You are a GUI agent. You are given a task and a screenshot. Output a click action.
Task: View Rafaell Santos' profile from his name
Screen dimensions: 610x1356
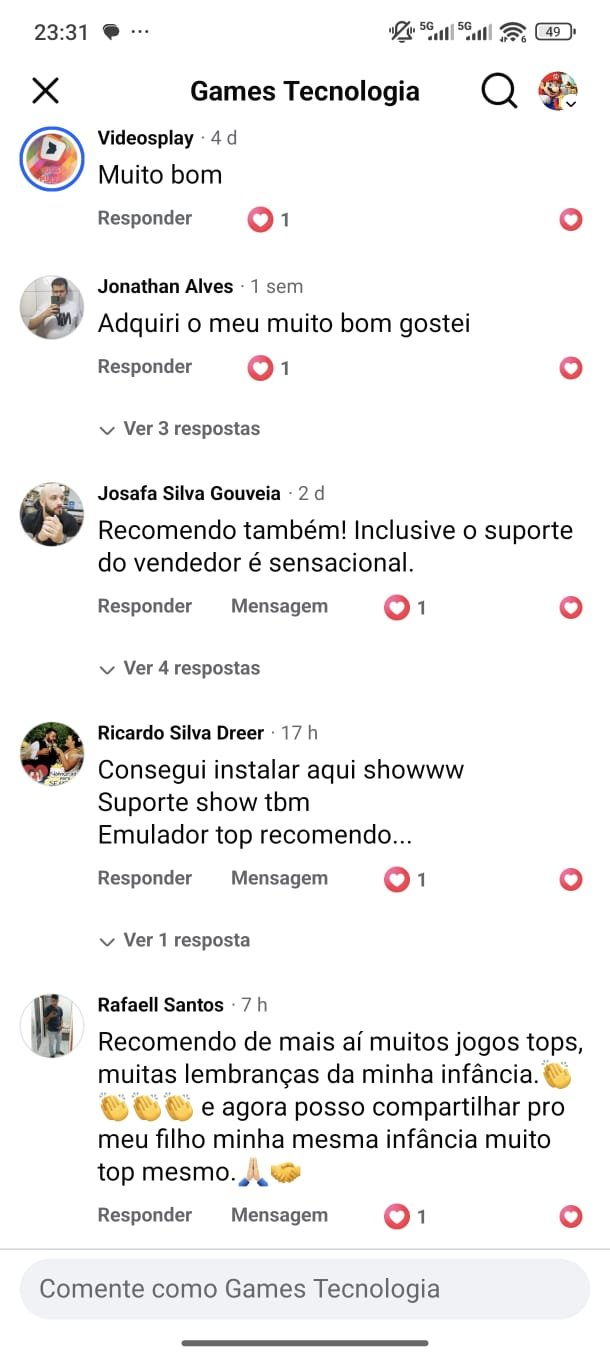(x=160, y=1005)
